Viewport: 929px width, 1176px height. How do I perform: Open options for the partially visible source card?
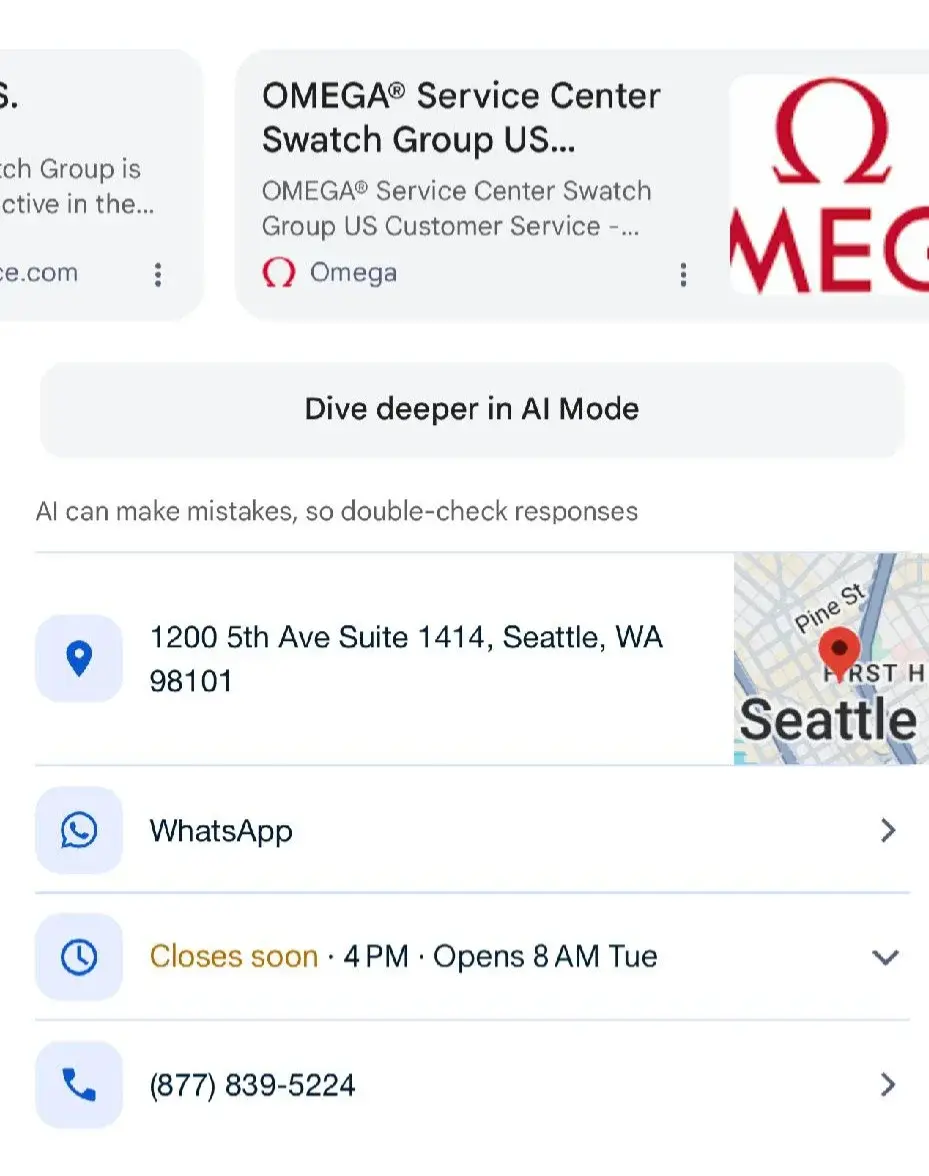click(x=157, y=275)
